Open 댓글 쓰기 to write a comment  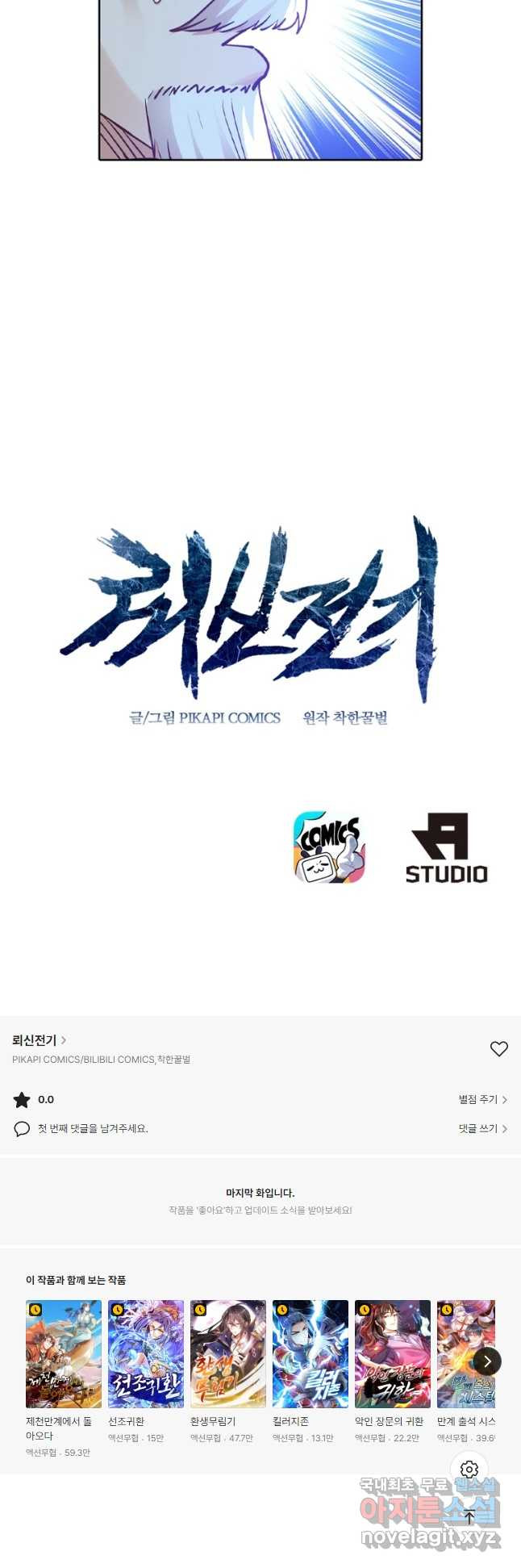pos(482,1128)
